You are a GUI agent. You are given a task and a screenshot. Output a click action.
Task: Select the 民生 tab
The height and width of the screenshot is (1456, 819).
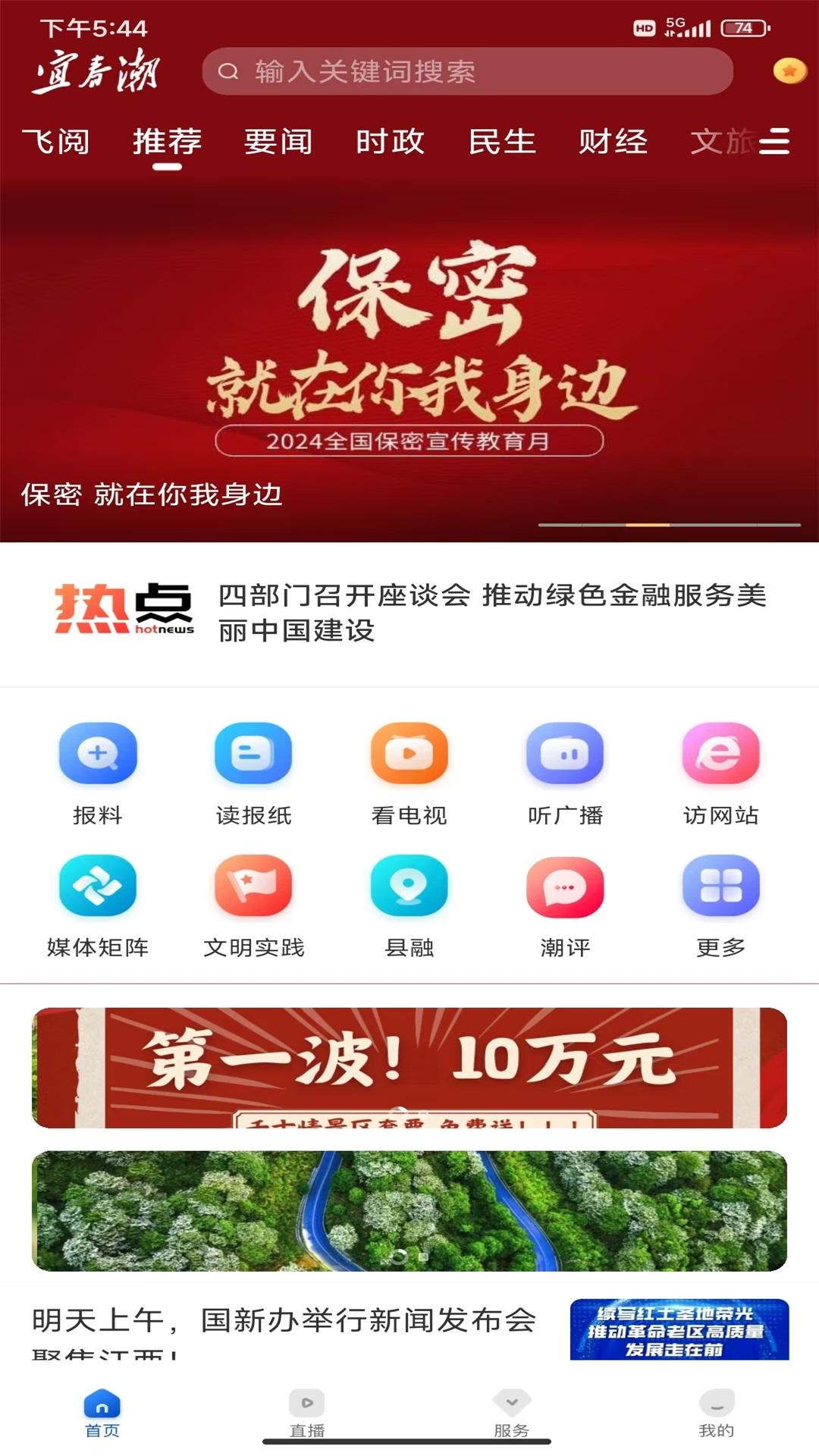(x=502, y=142)
